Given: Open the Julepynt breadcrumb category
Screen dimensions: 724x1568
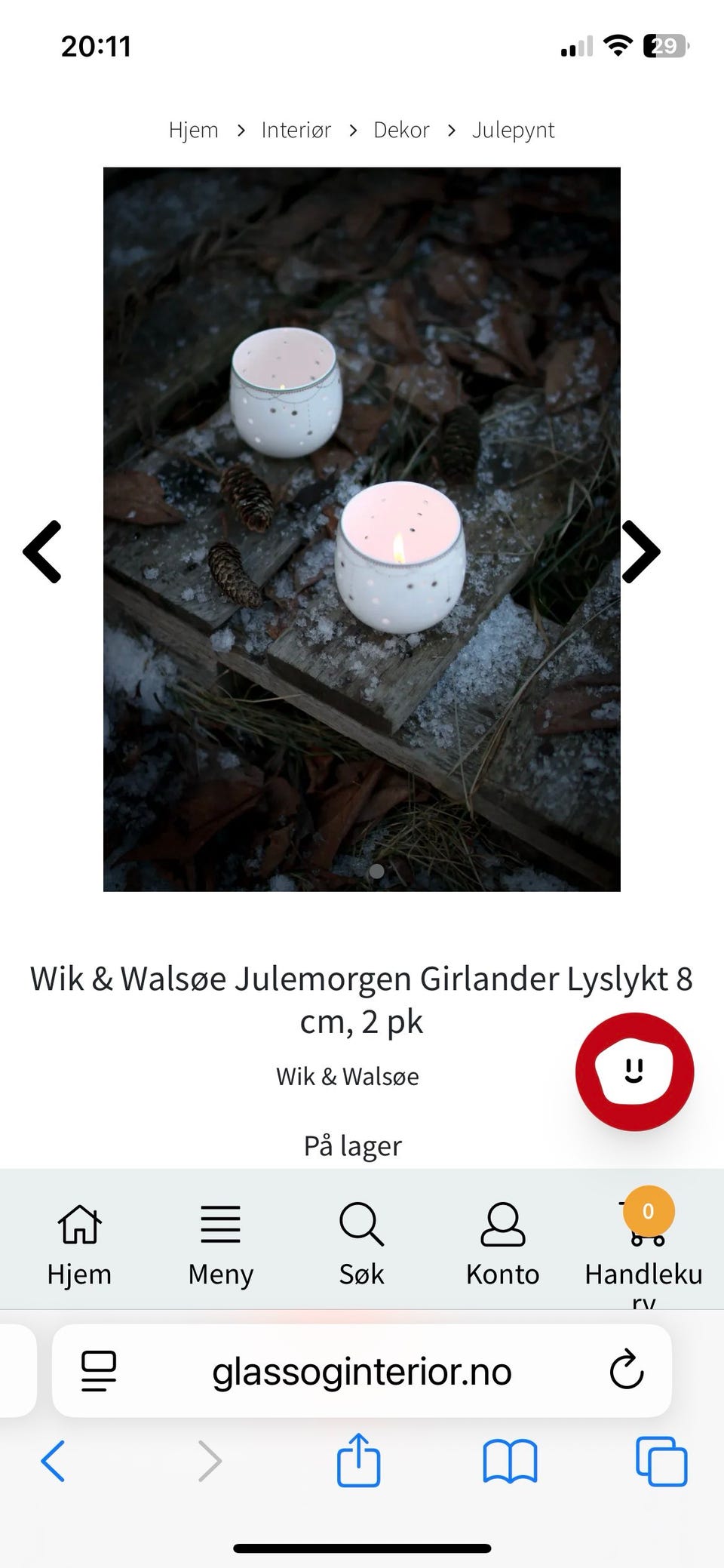Looking at the screenshot, I should (514, 129).
